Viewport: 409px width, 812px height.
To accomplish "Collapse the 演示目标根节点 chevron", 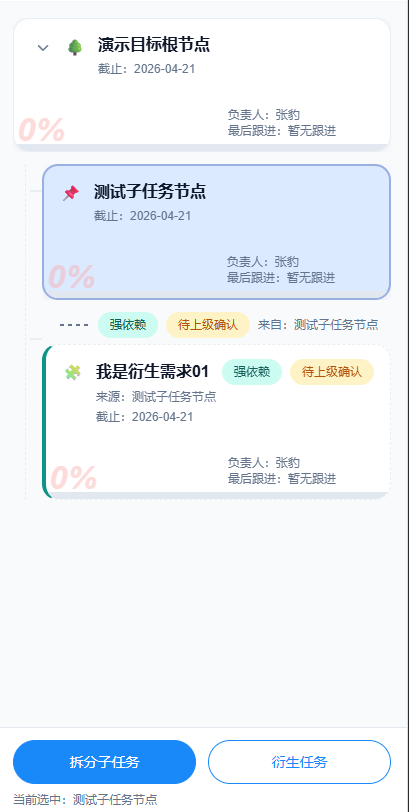I will 43,48.
